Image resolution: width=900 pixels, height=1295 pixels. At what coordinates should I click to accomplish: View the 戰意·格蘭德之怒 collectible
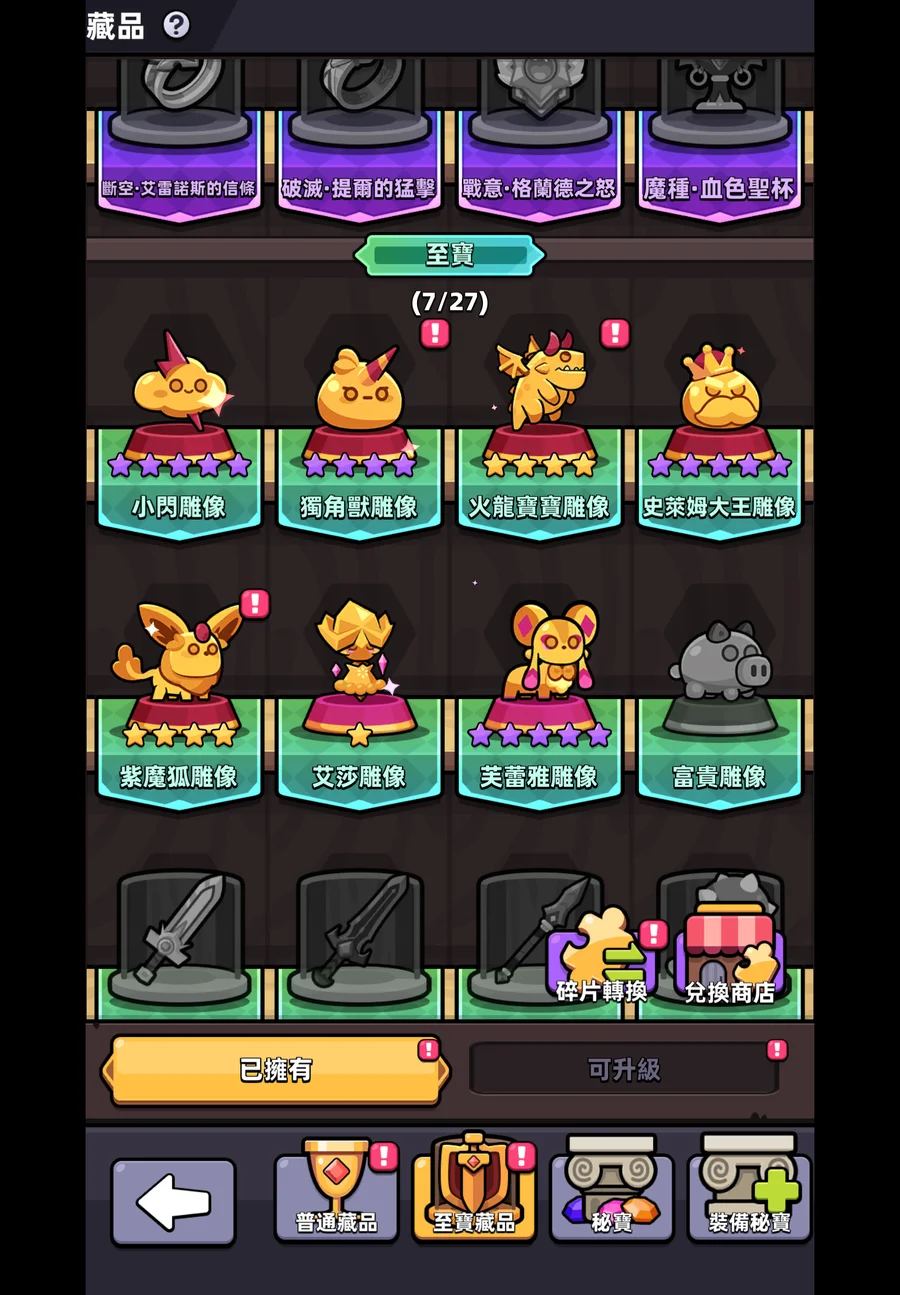(539, 150)
